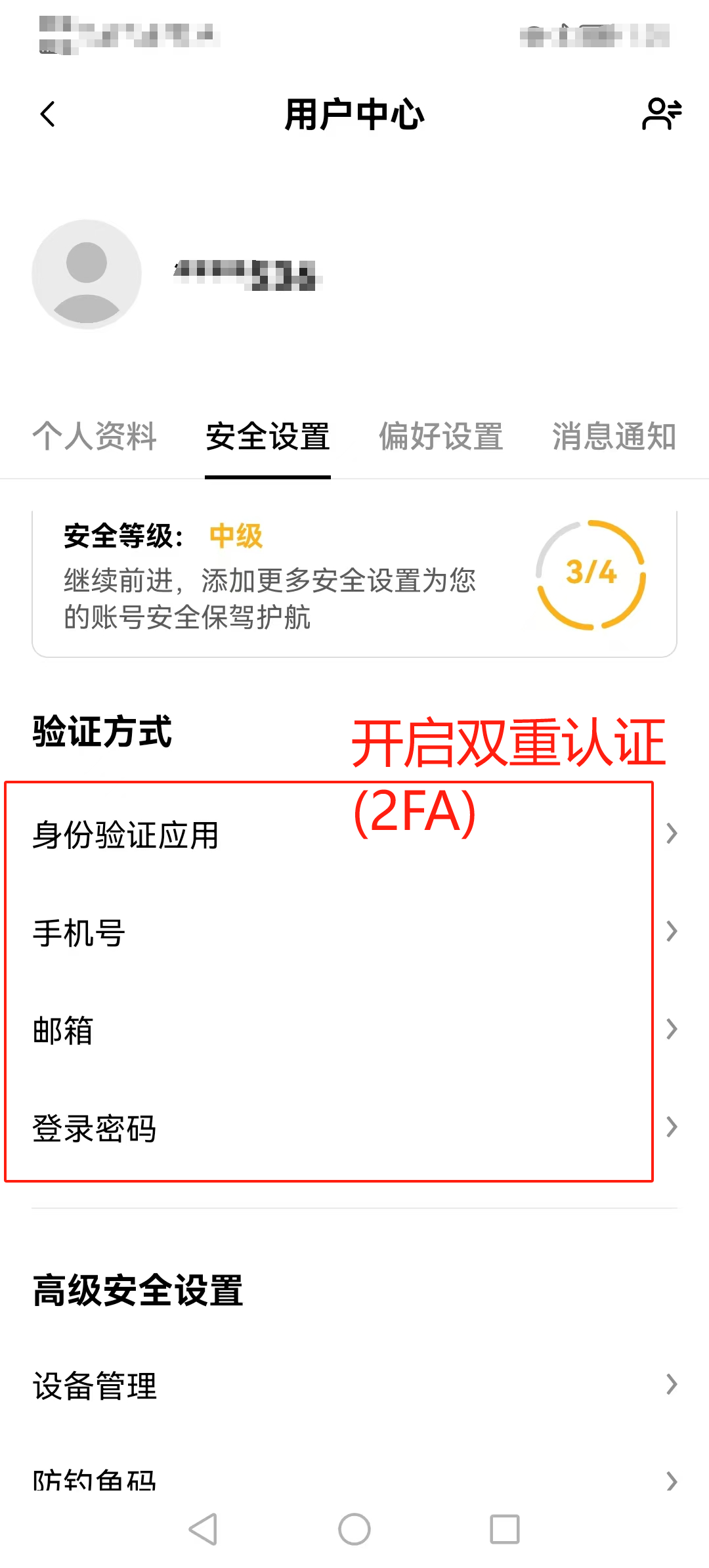Open 身份验证应用 settings
The height and width of the screenshot is (1568, 709).
click(354, 835)
